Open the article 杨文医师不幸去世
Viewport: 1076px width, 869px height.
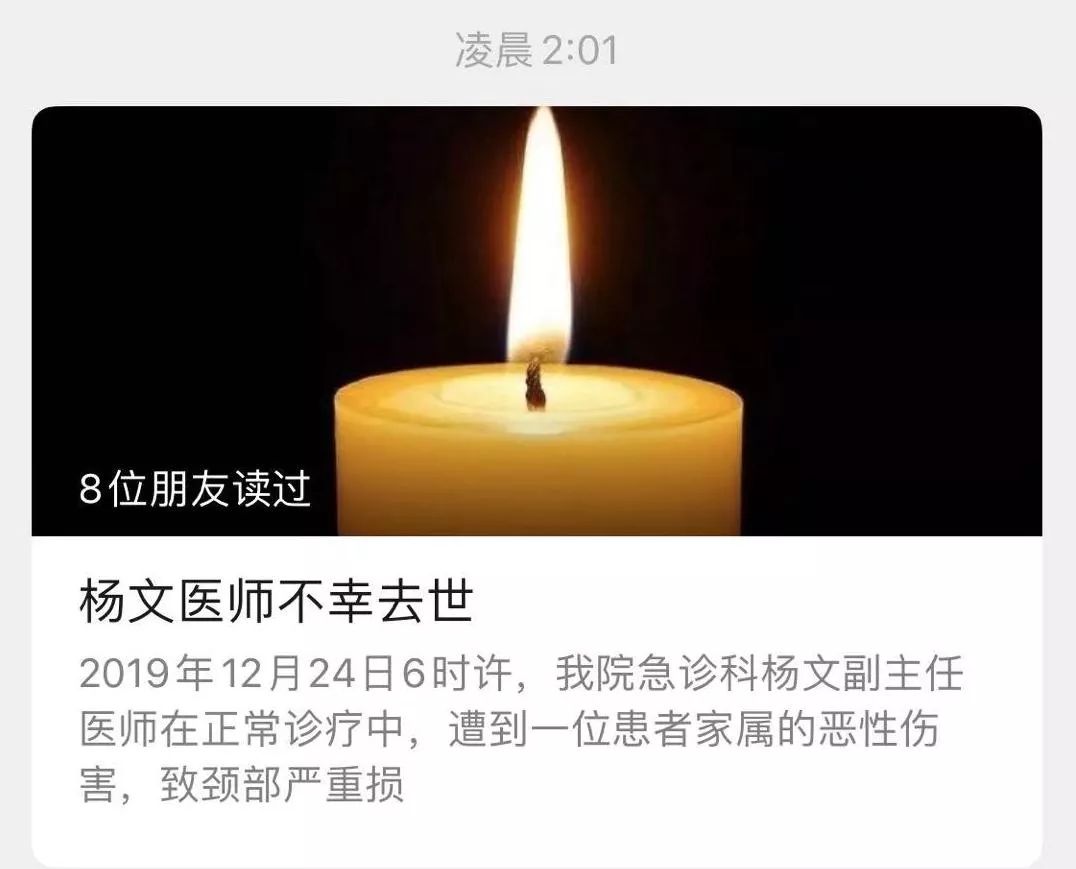click(276, 603)
